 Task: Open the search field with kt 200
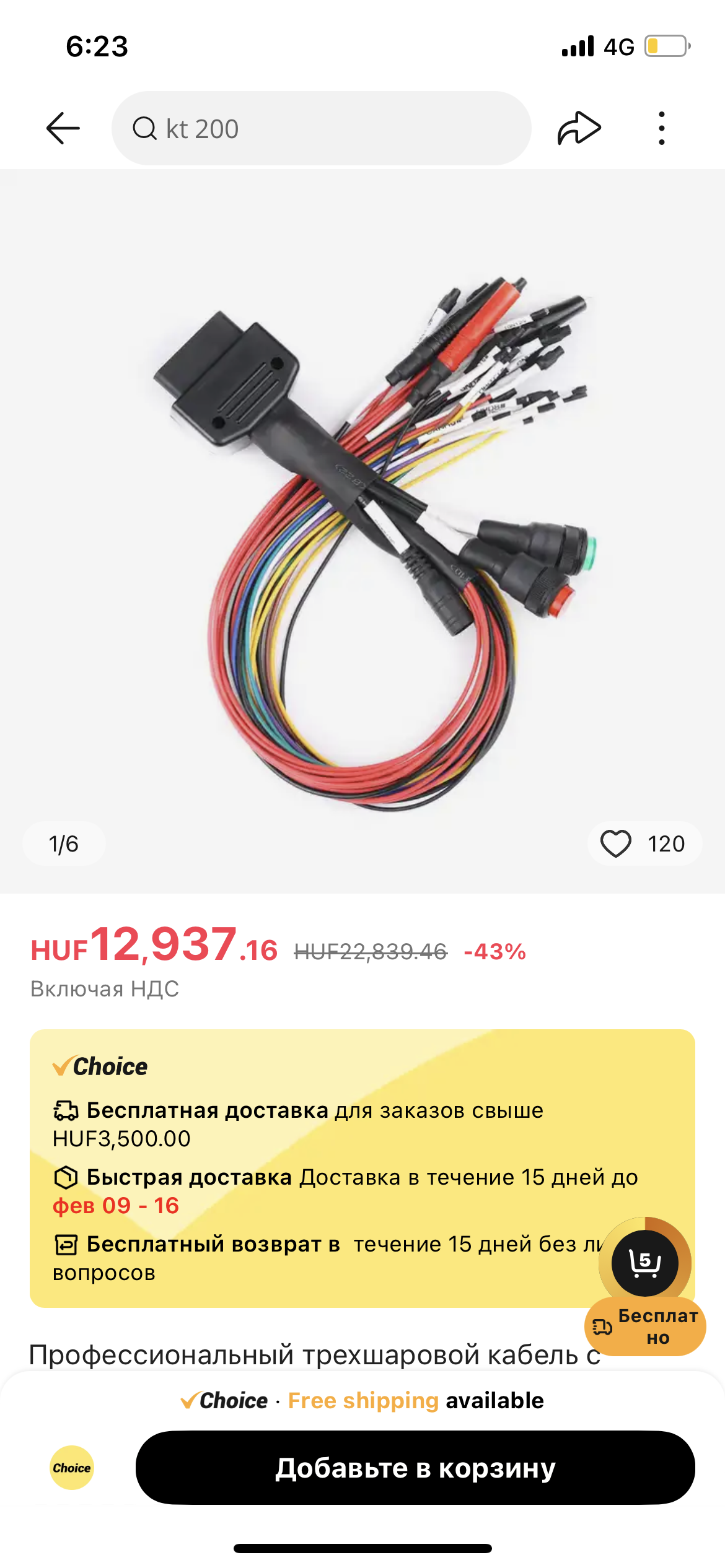[321, 129]
